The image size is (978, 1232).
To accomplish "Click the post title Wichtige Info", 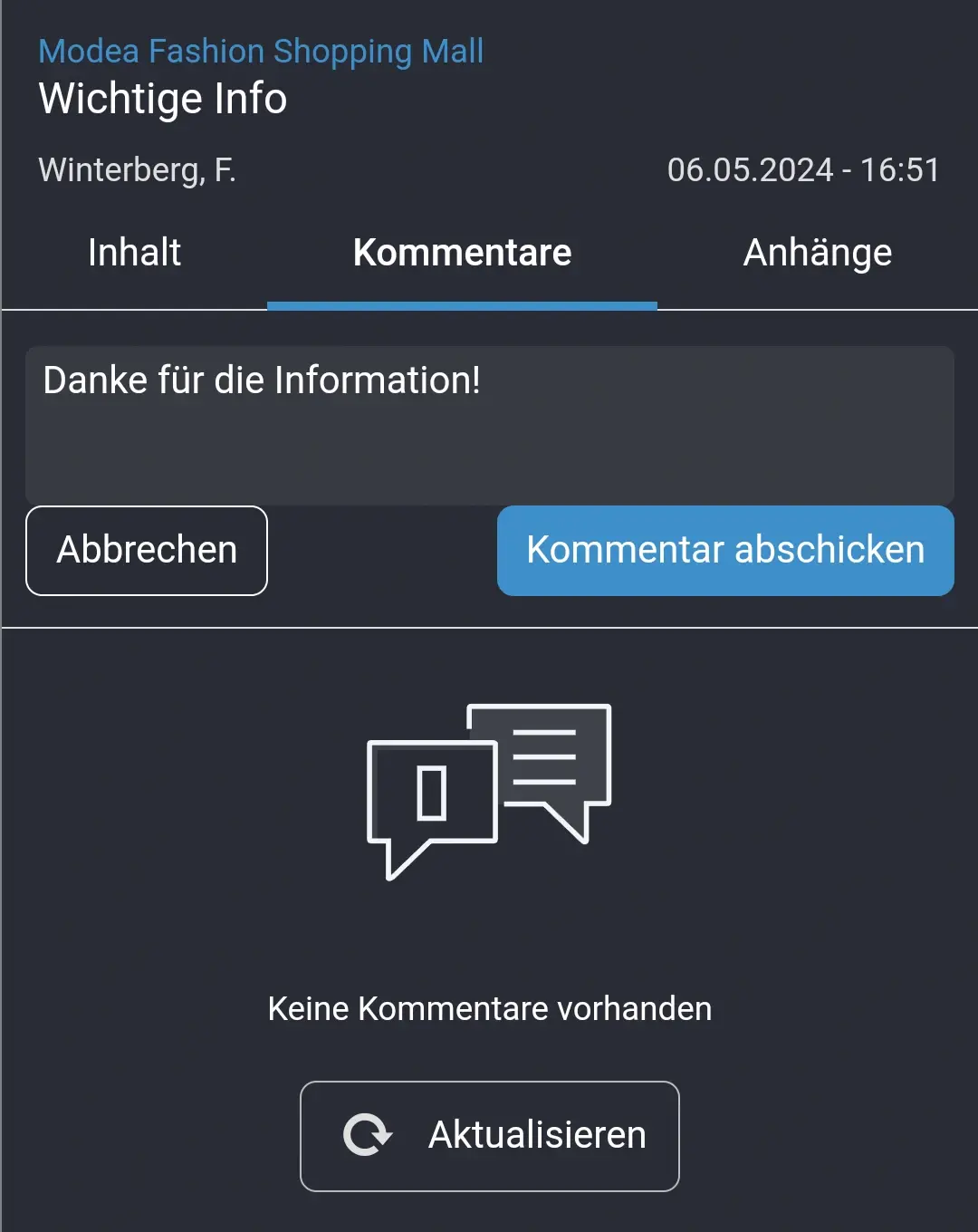I will tap(163, 98).
